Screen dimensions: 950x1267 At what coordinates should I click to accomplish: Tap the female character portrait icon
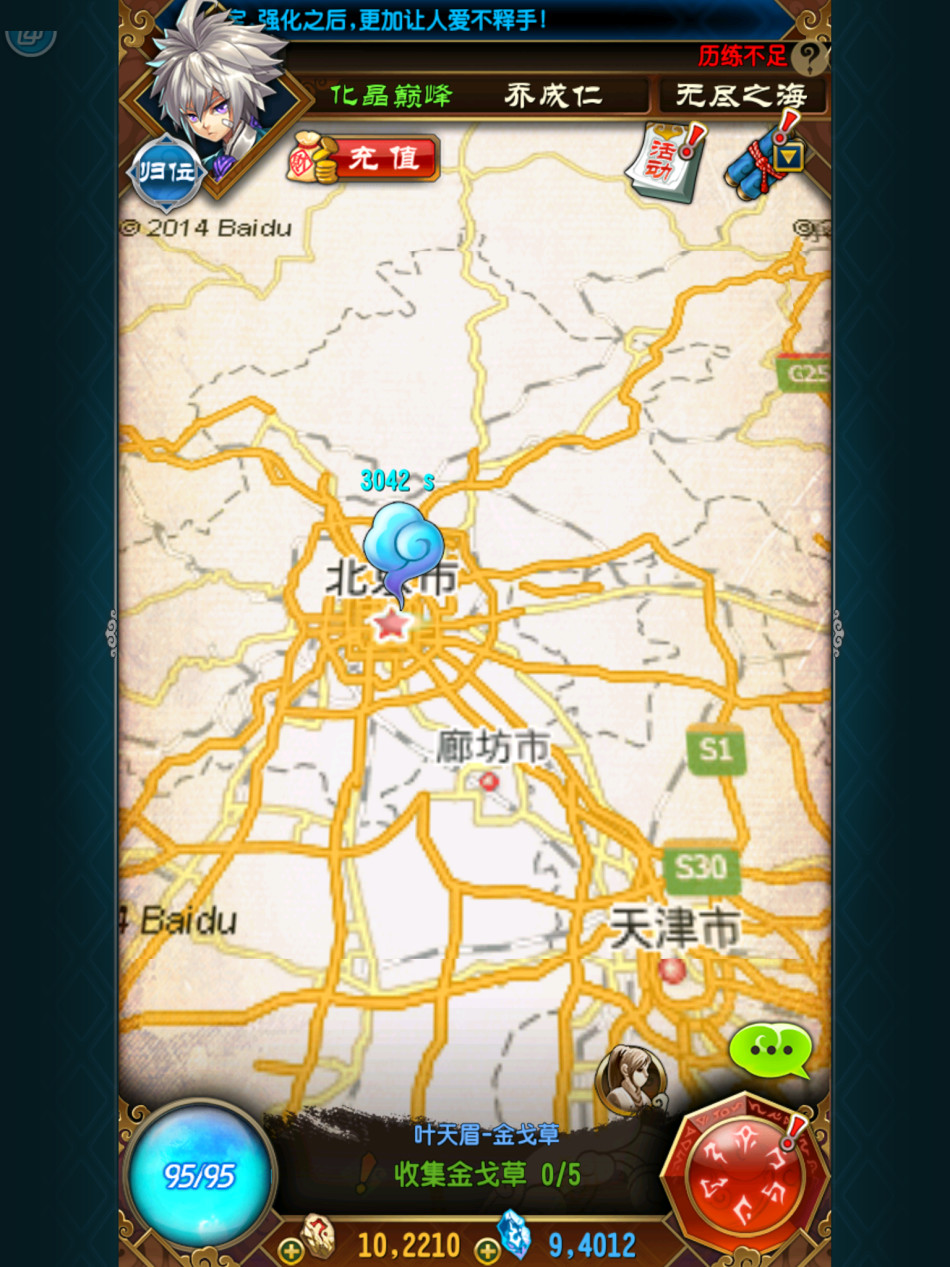(630, 1078)
